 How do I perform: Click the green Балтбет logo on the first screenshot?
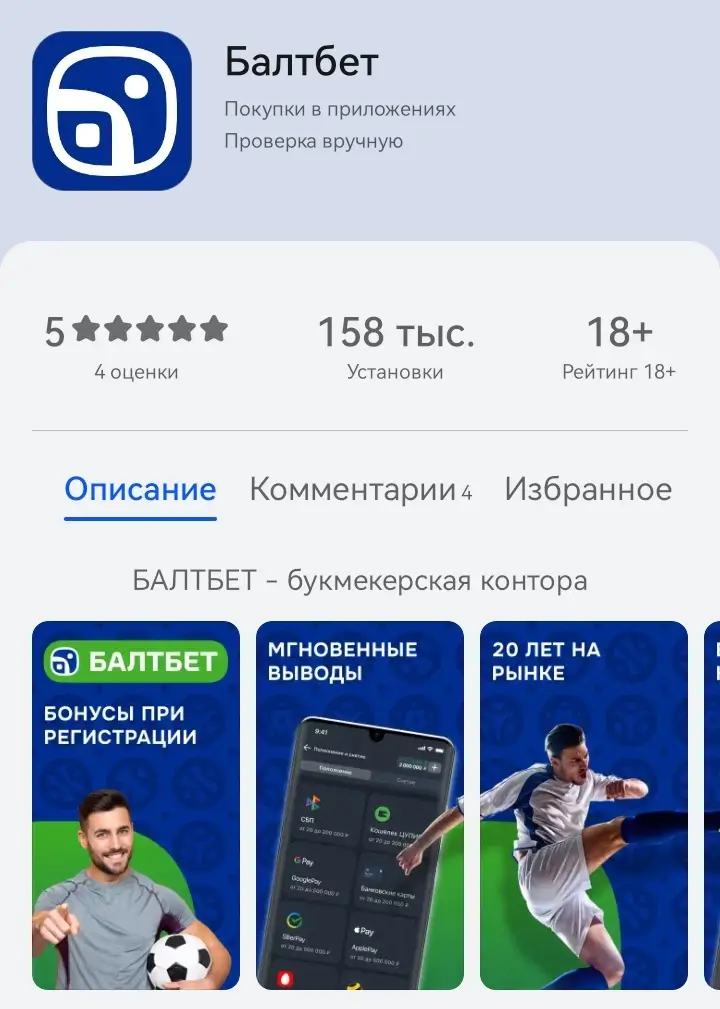pyautogui.click(x=136, y=659)
